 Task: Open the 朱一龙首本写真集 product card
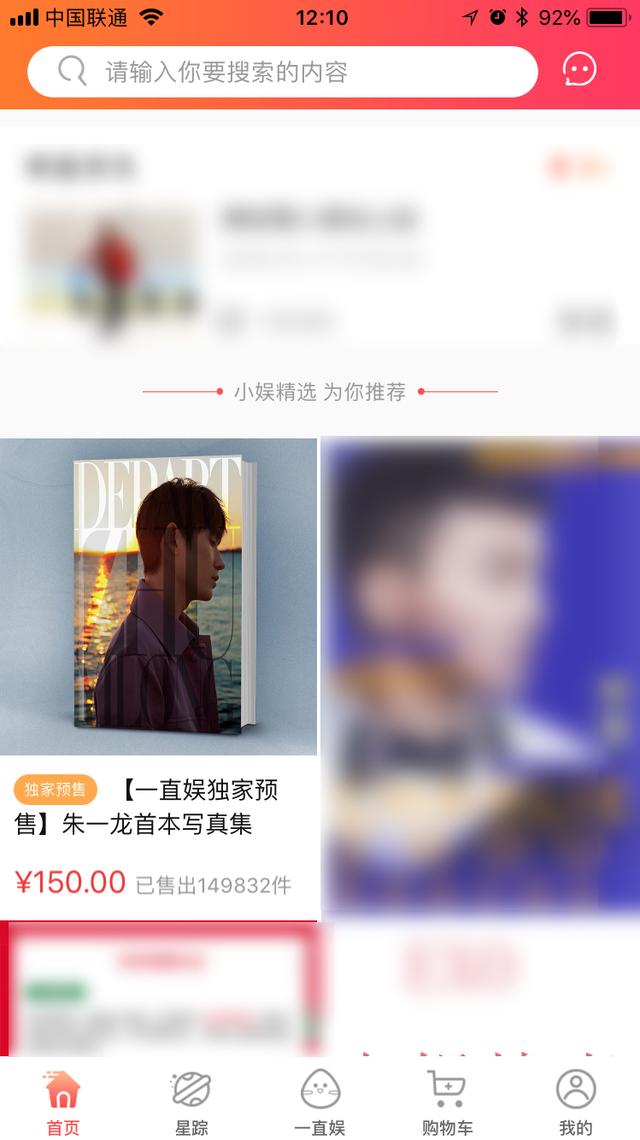(x=159, y=678)
